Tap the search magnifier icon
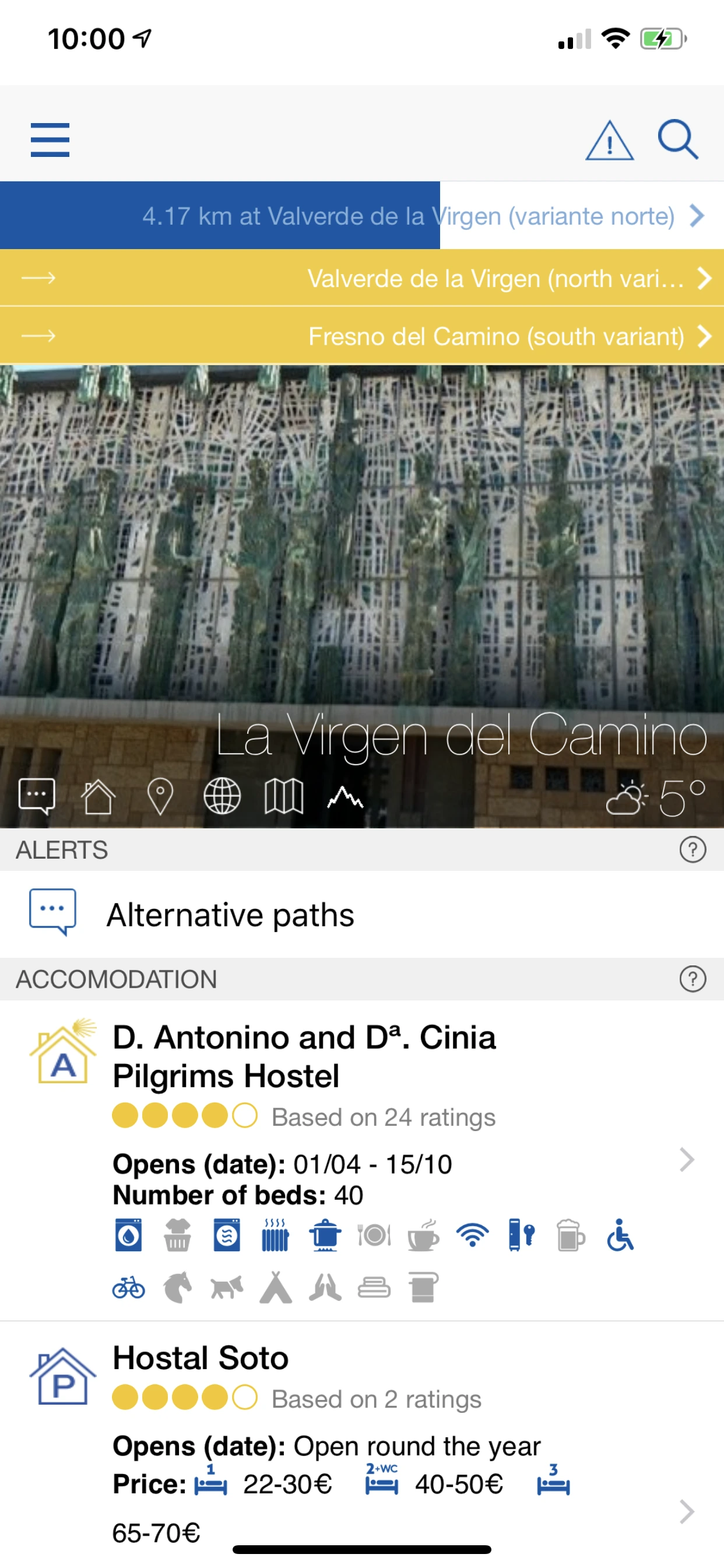The width and height of the screenshot is (724, 1568). pos(677,139)
